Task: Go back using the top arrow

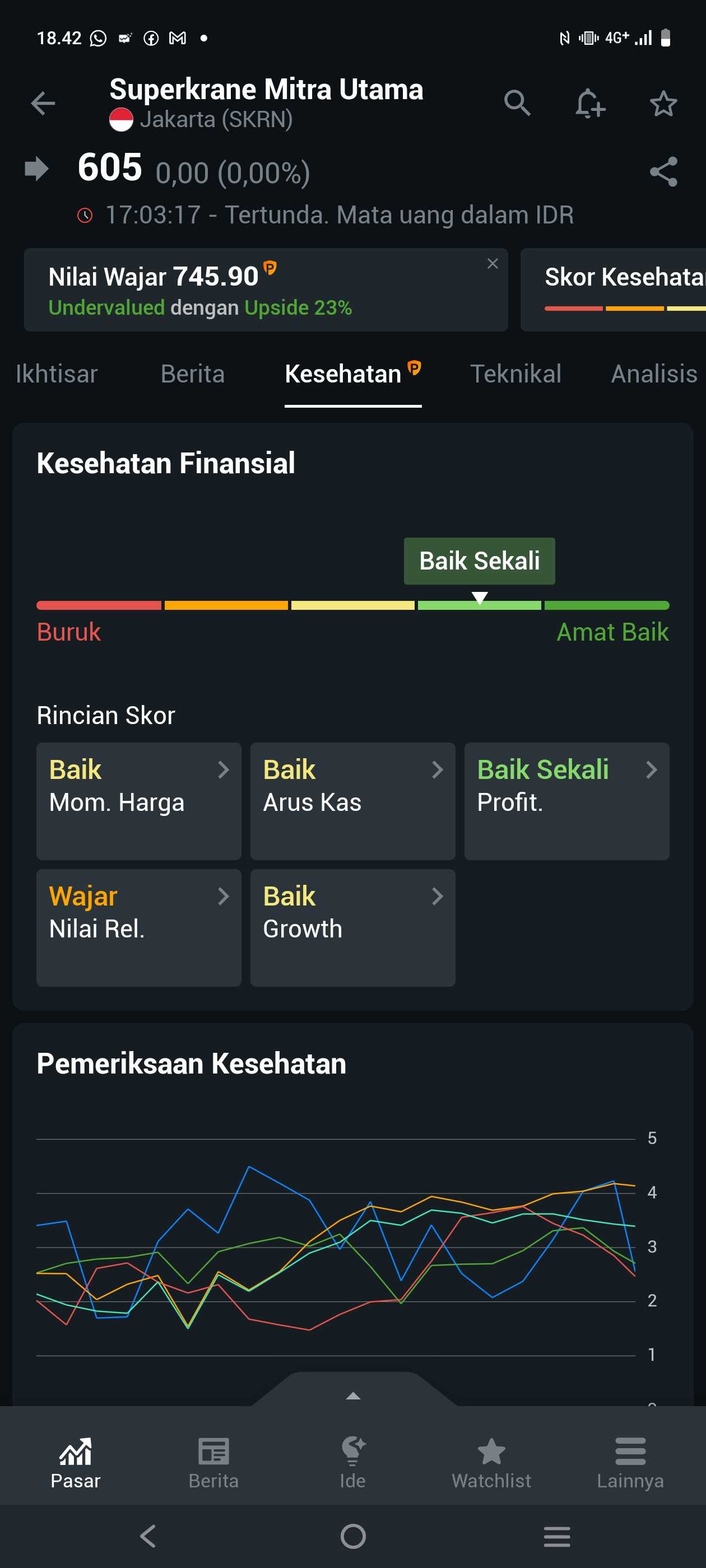Action: (43, 103)
